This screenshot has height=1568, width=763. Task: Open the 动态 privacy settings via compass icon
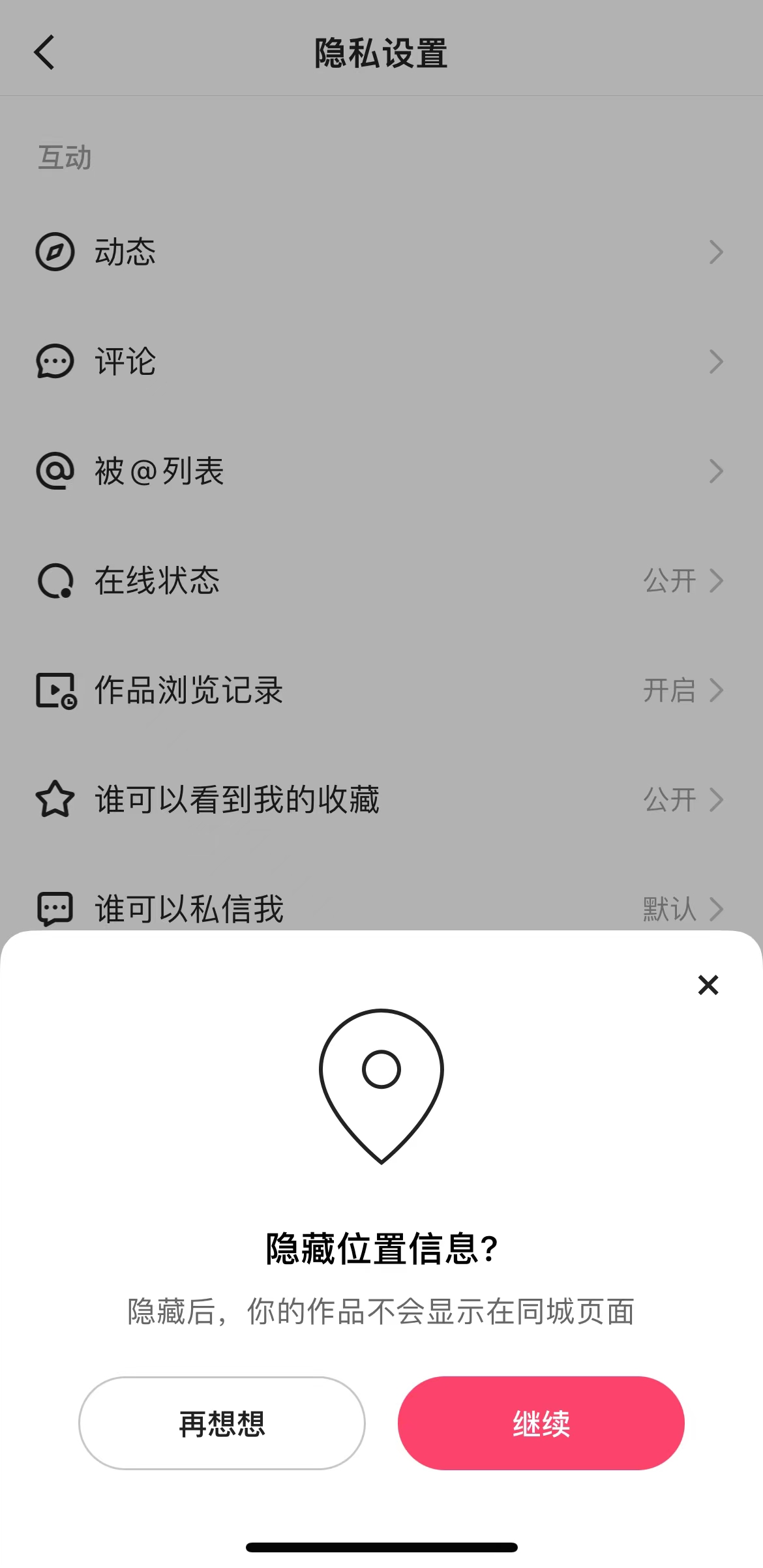point(55,252)
